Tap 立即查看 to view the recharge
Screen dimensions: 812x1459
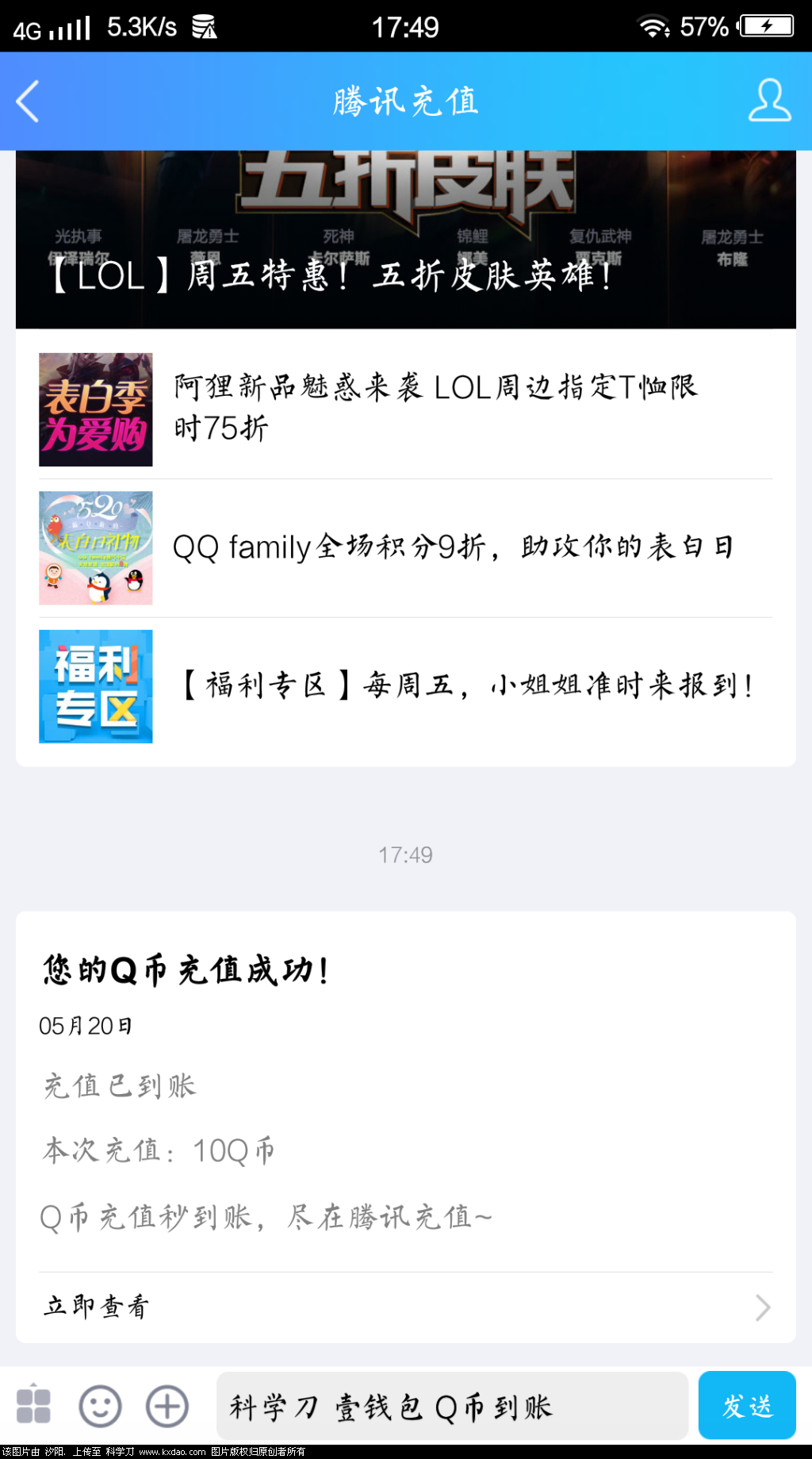click(405, 1307)
